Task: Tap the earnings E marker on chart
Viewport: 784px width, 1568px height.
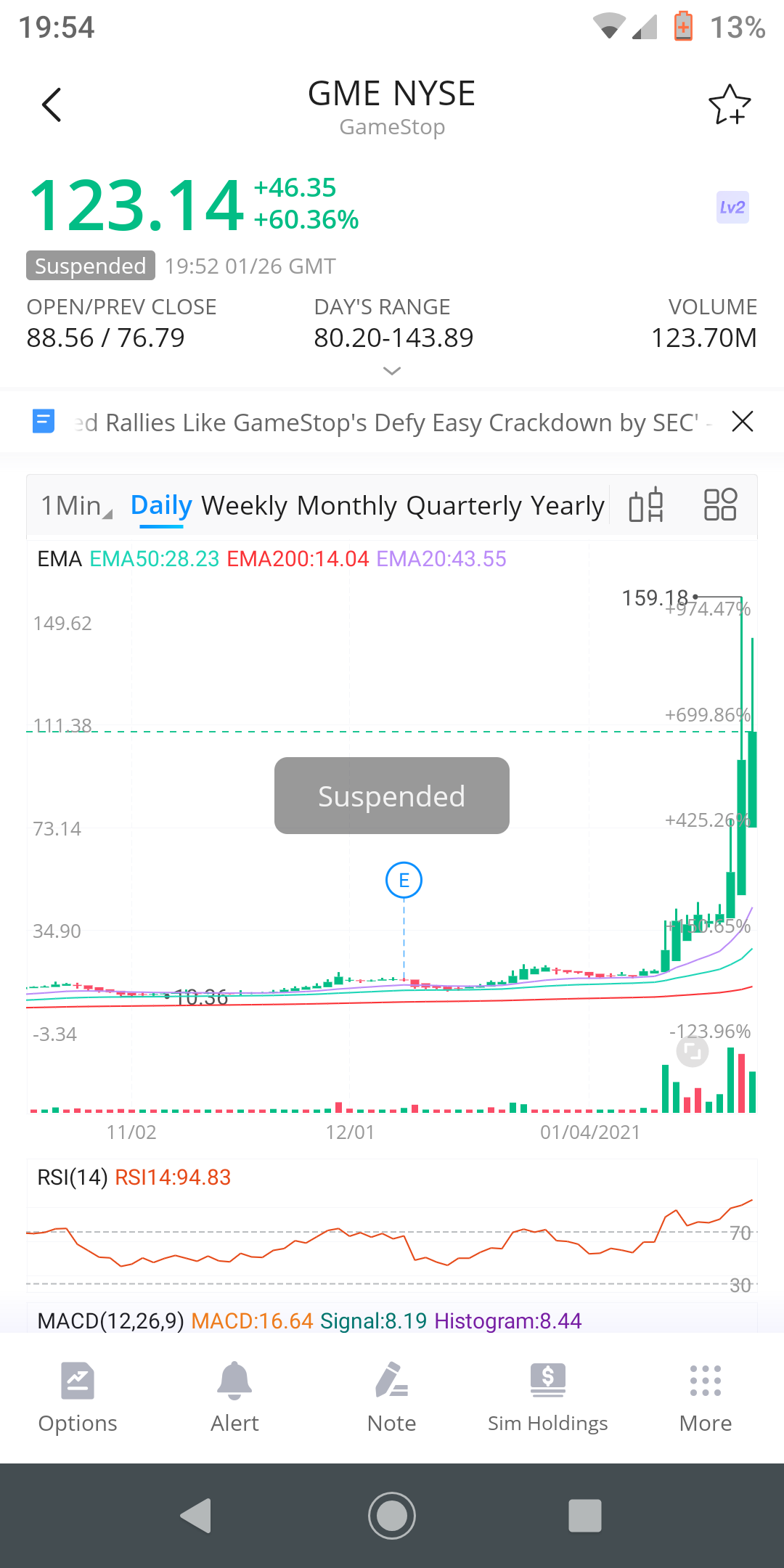Action: (404, 881)
